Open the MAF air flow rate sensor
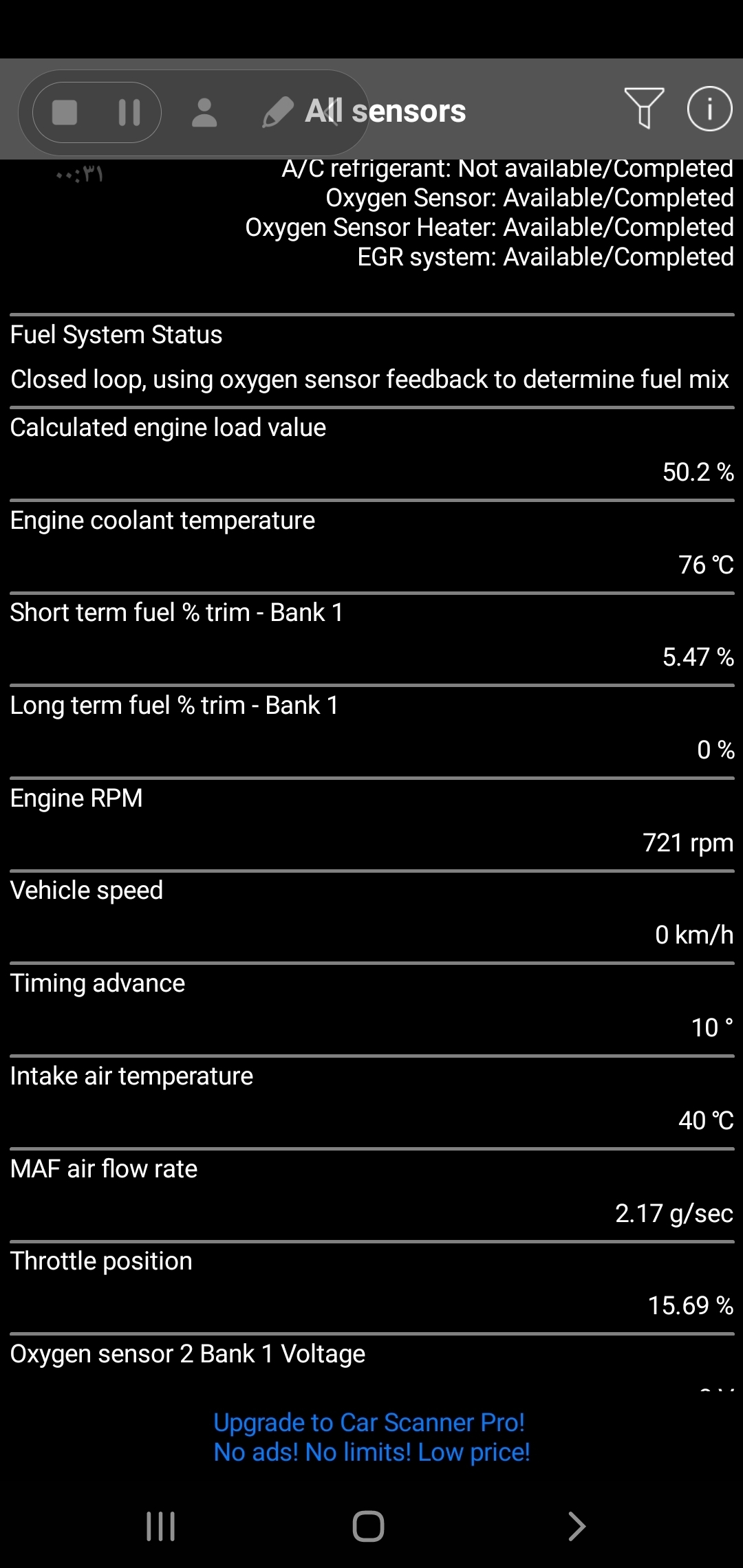 (x=371, y=1191)
